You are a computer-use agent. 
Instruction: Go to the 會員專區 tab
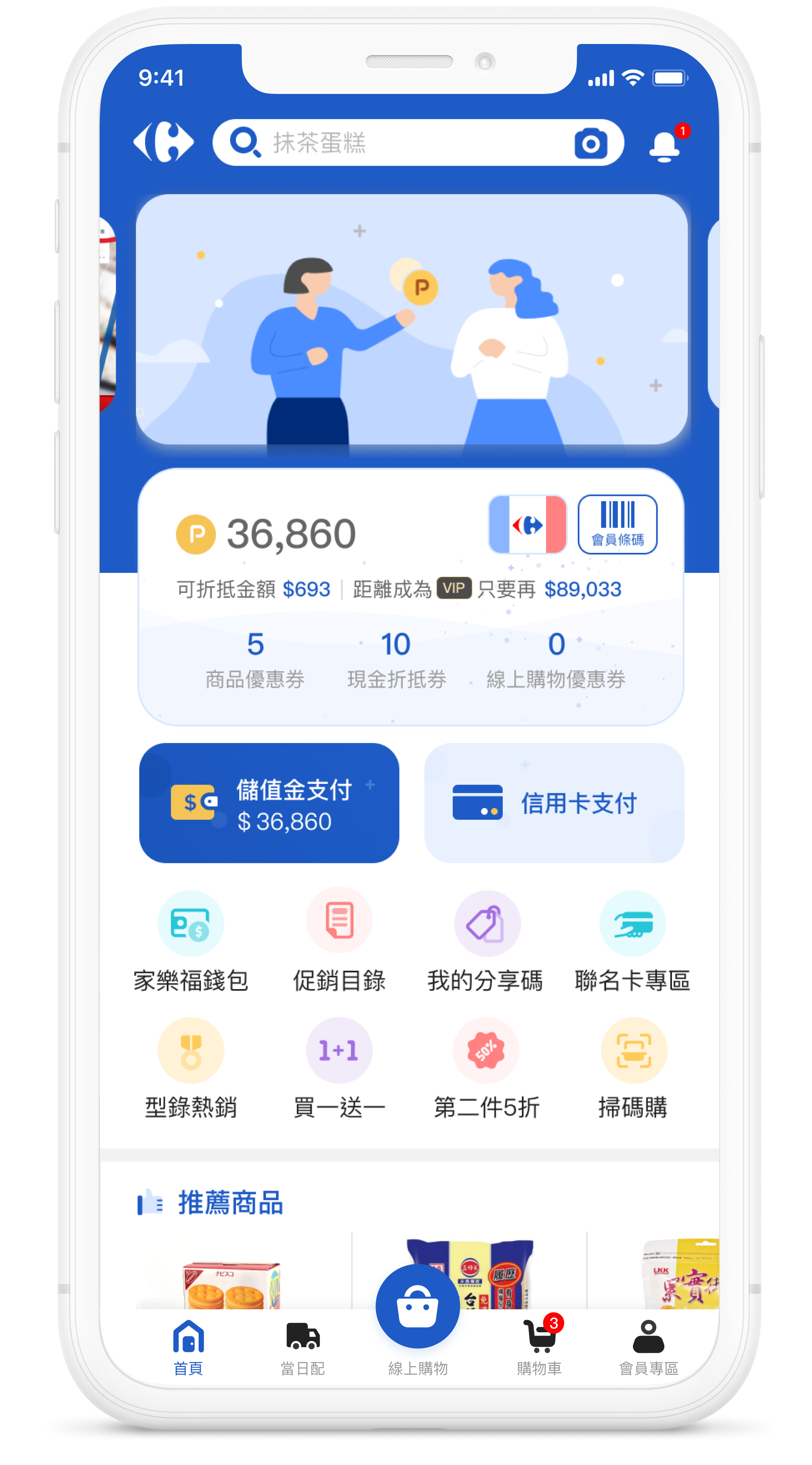pyautogui.click(x=648, y=1347)
